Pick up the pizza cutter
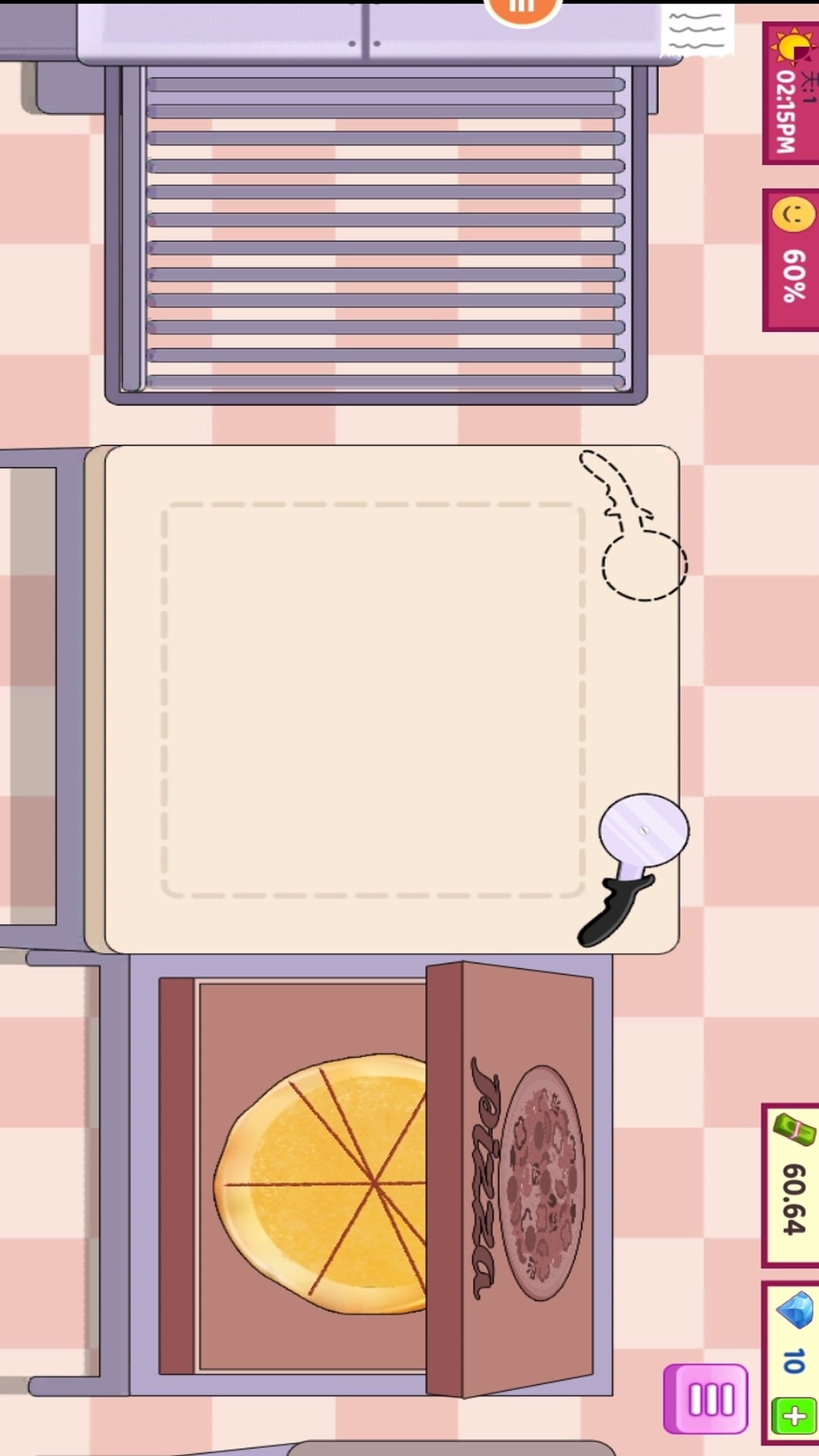The image size is (819, 1456). click(x=634, y=869)
